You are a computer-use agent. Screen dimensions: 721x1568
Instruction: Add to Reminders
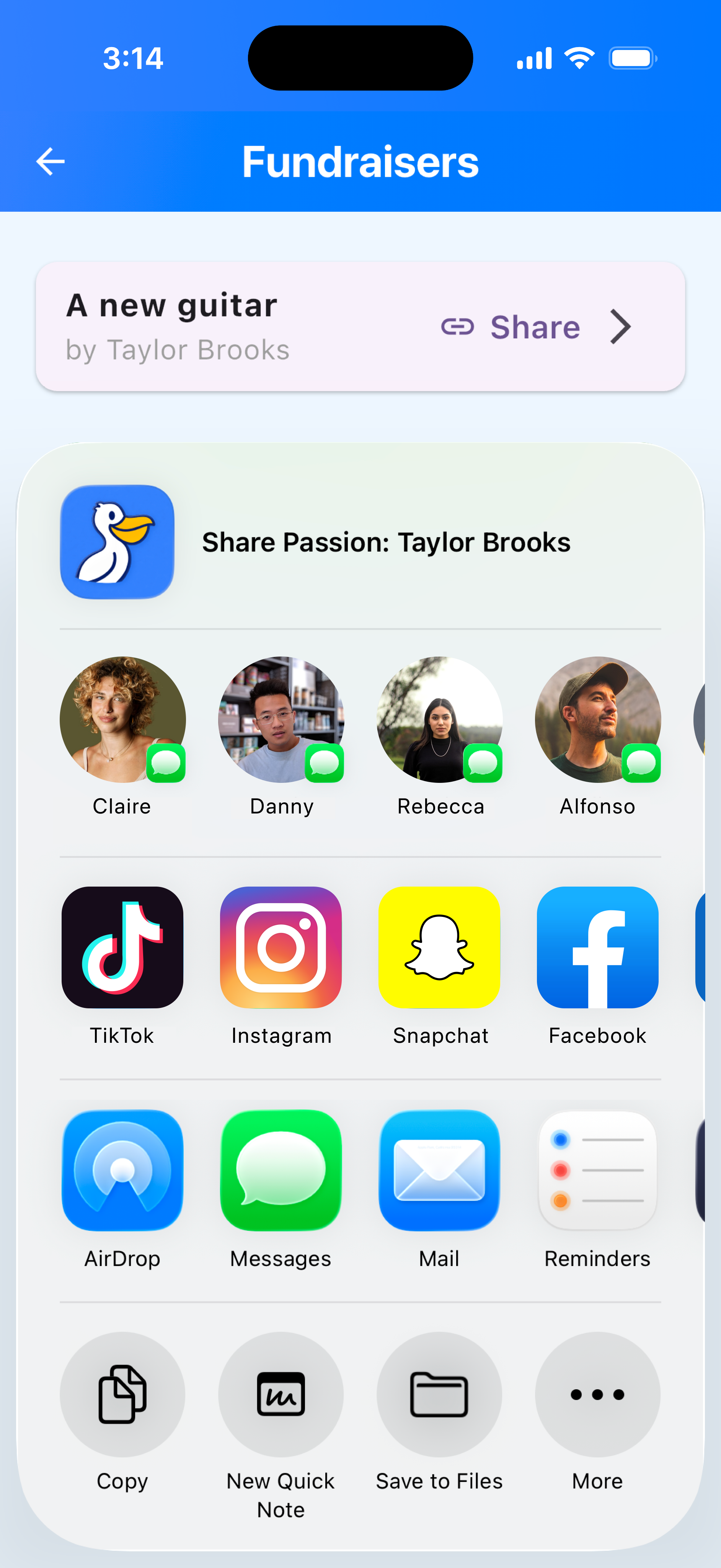(x=597, y=1170)
